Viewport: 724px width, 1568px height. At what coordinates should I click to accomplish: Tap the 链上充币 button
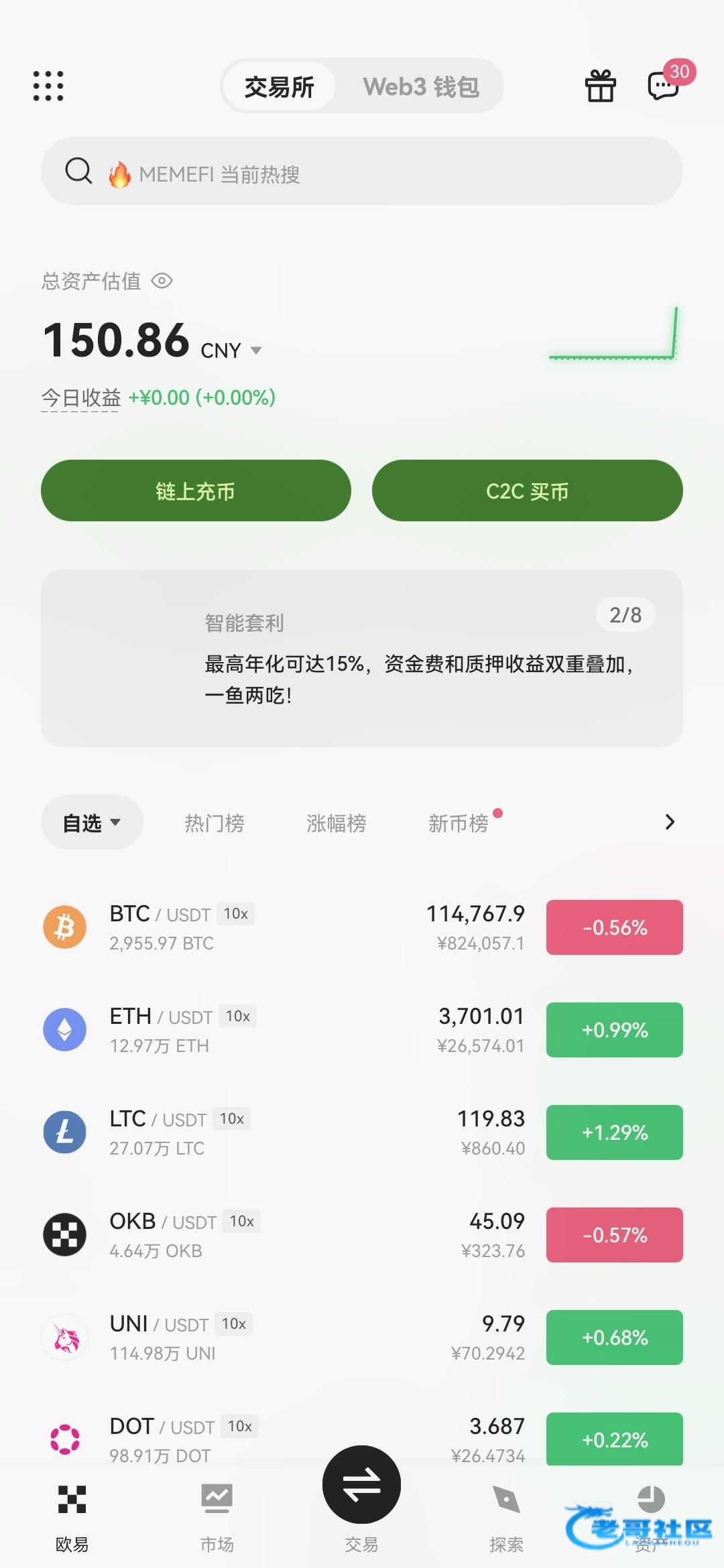point(196,491)
